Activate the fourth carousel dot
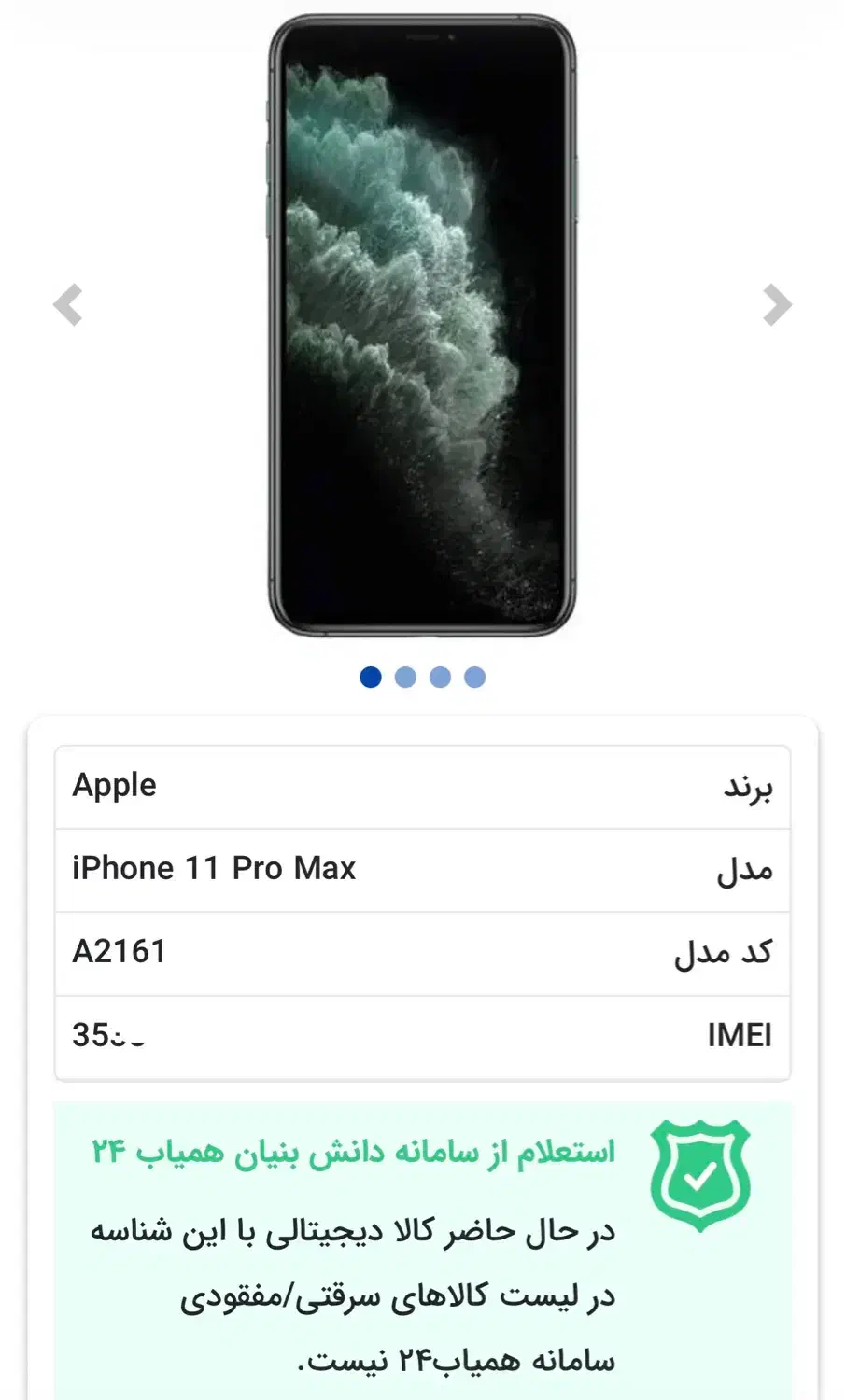The image size is (846, 1400). (x=474, y=677)
